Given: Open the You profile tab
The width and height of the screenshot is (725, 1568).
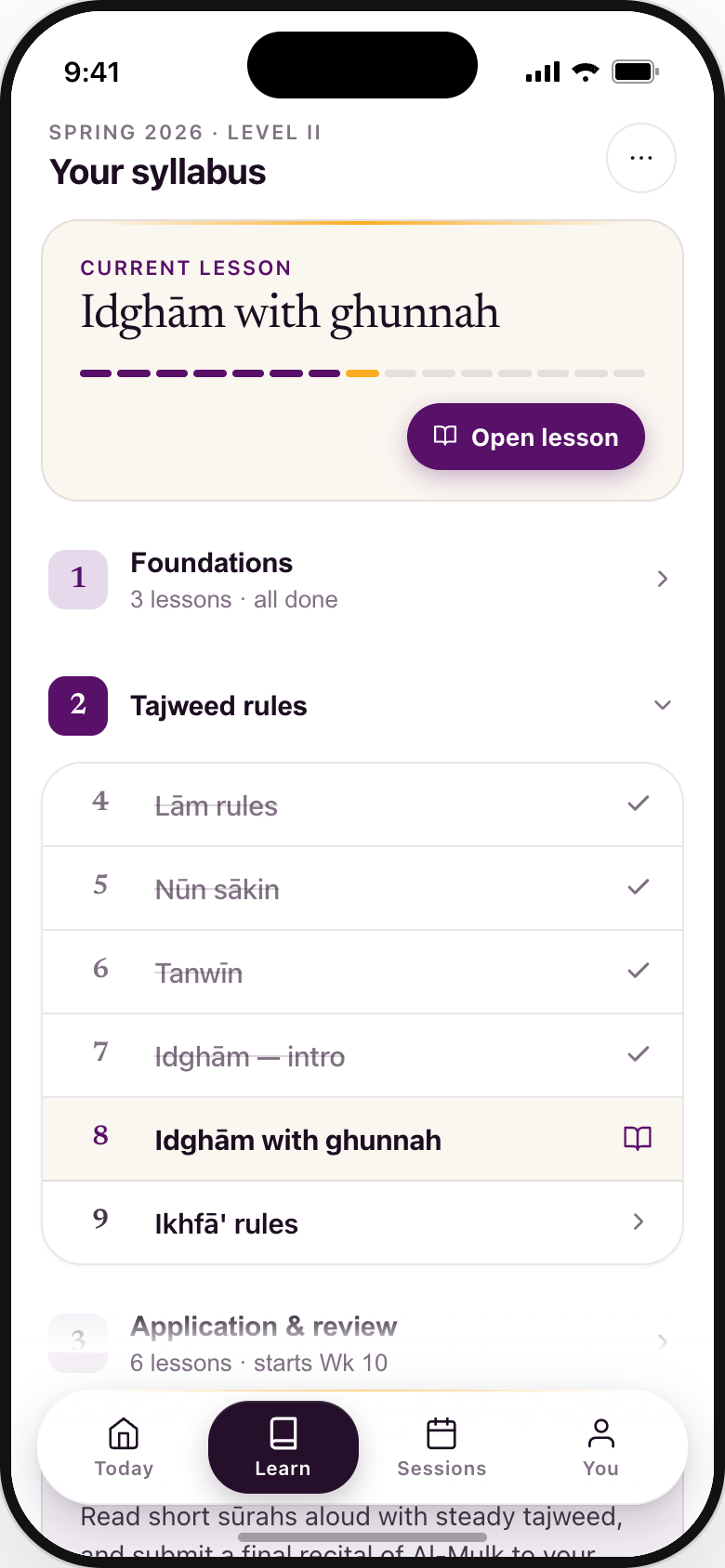Looking at the screenshot, I should click(x=600, y=1447).
